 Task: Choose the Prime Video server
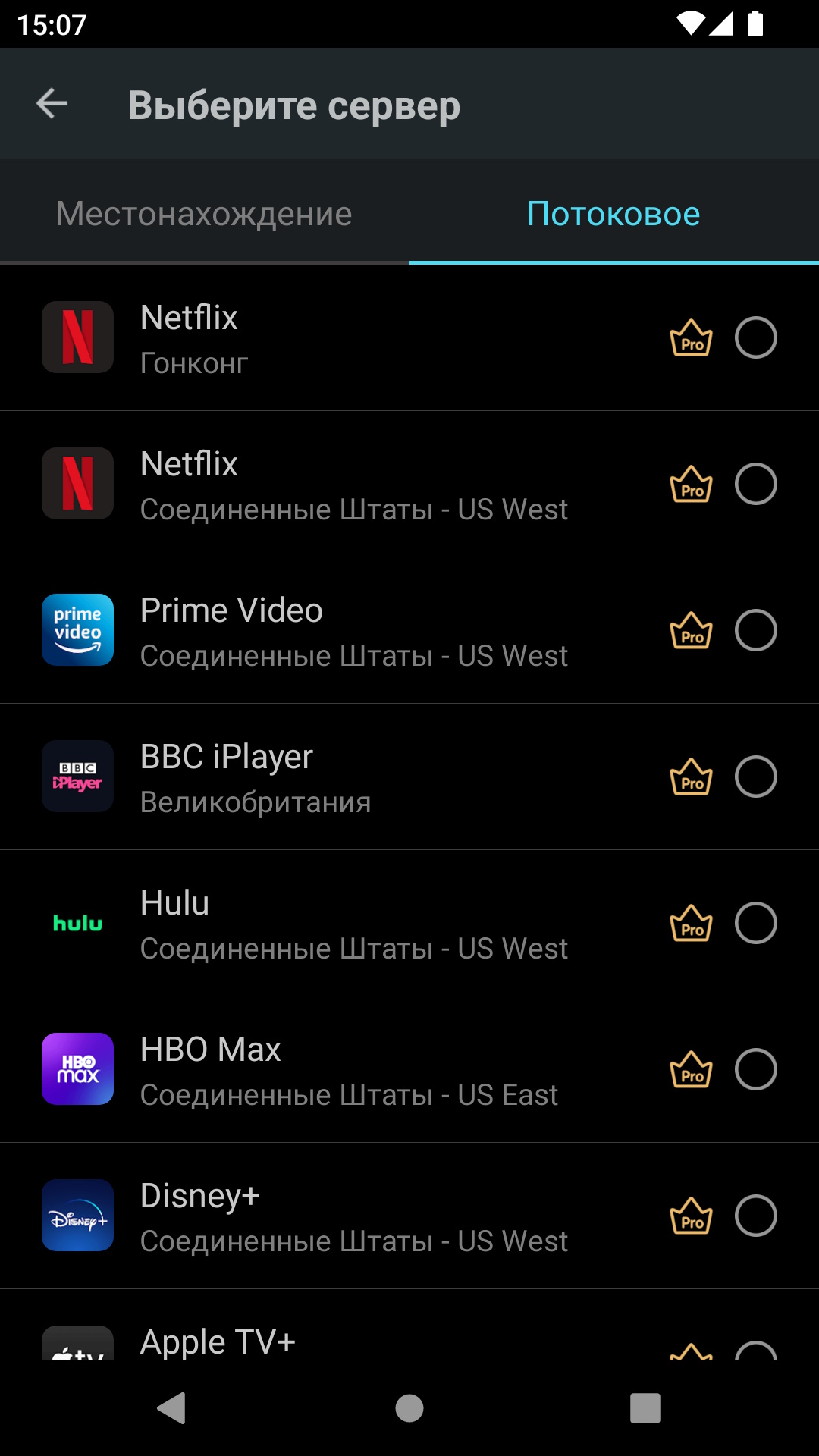[755, 631]
